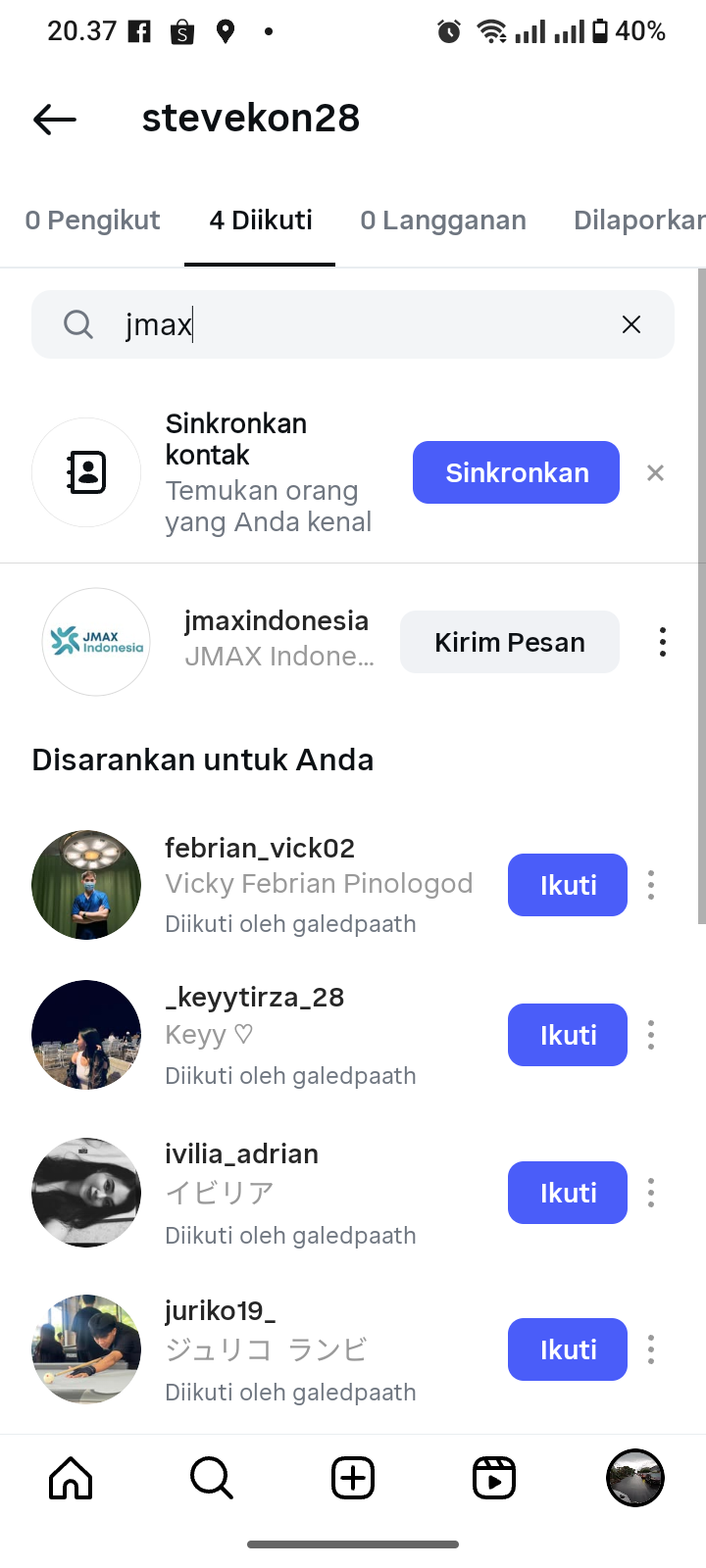Follow juriko19_ with Ikuti
Viewport: 706px width, 1568px height.
pos(568,1349)
